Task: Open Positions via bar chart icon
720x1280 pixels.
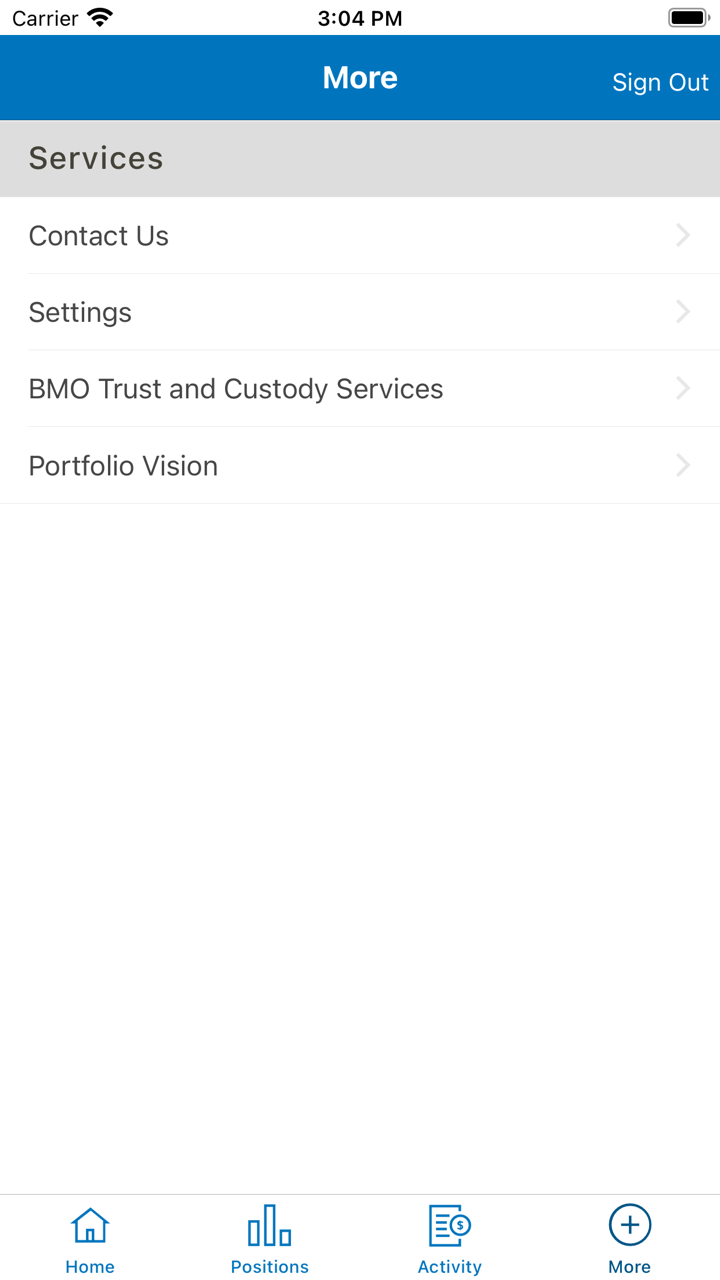Action: (270, 1224)
